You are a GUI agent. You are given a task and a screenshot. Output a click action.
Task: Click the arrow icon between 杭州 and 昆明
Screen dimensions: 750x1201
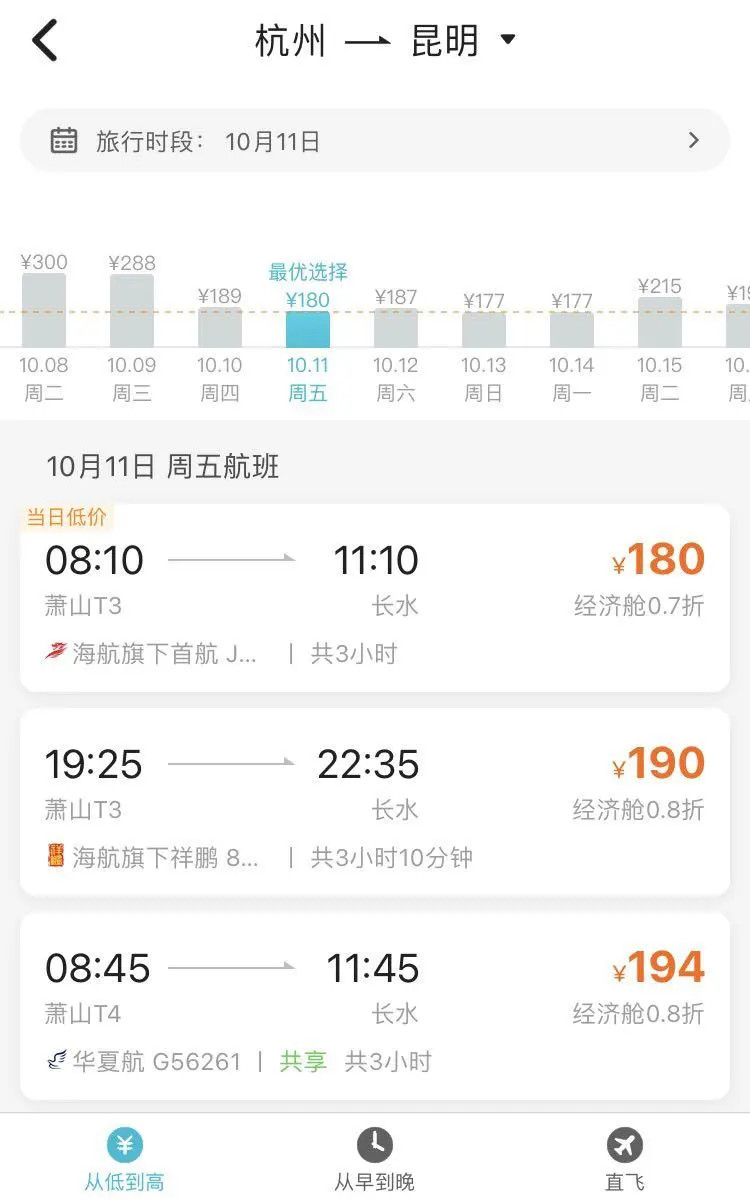pos(369,40)
